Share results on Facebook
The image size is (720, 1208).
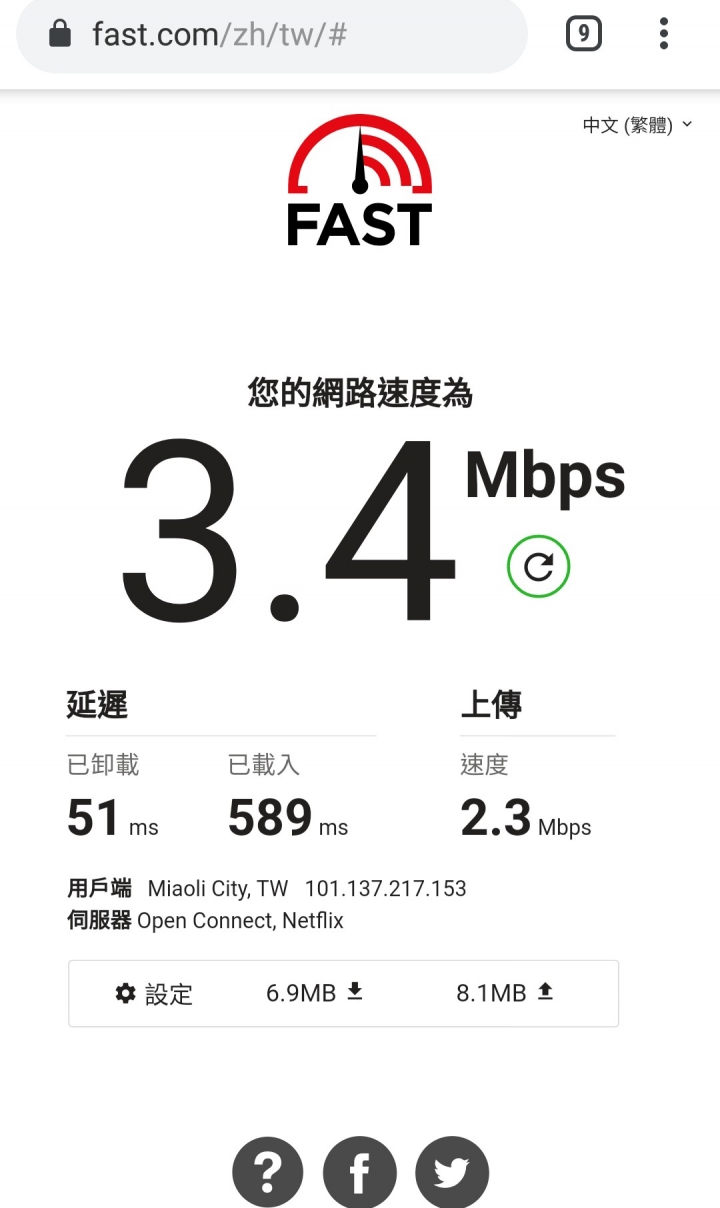click(x=360, y=1172)
